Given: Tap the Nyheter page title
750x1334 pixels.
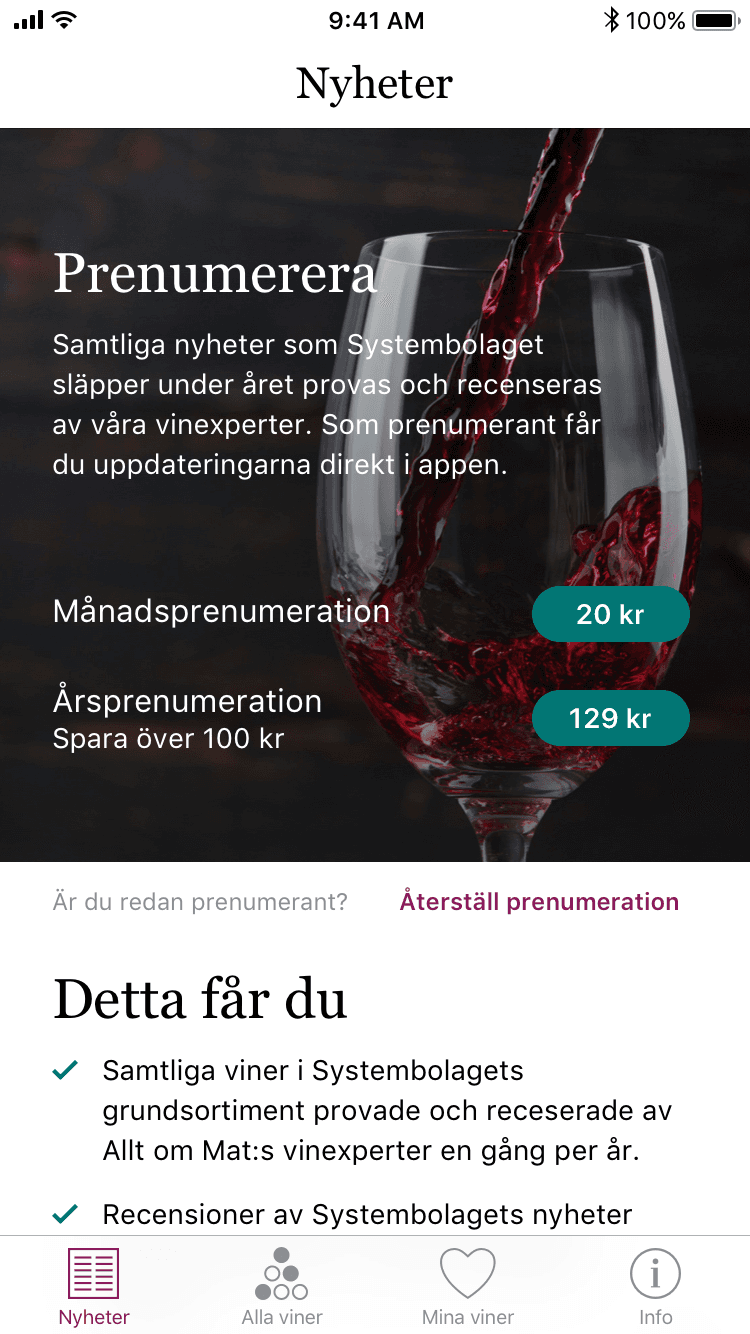Looking at the screenshot, I should [x=374, y=84].
